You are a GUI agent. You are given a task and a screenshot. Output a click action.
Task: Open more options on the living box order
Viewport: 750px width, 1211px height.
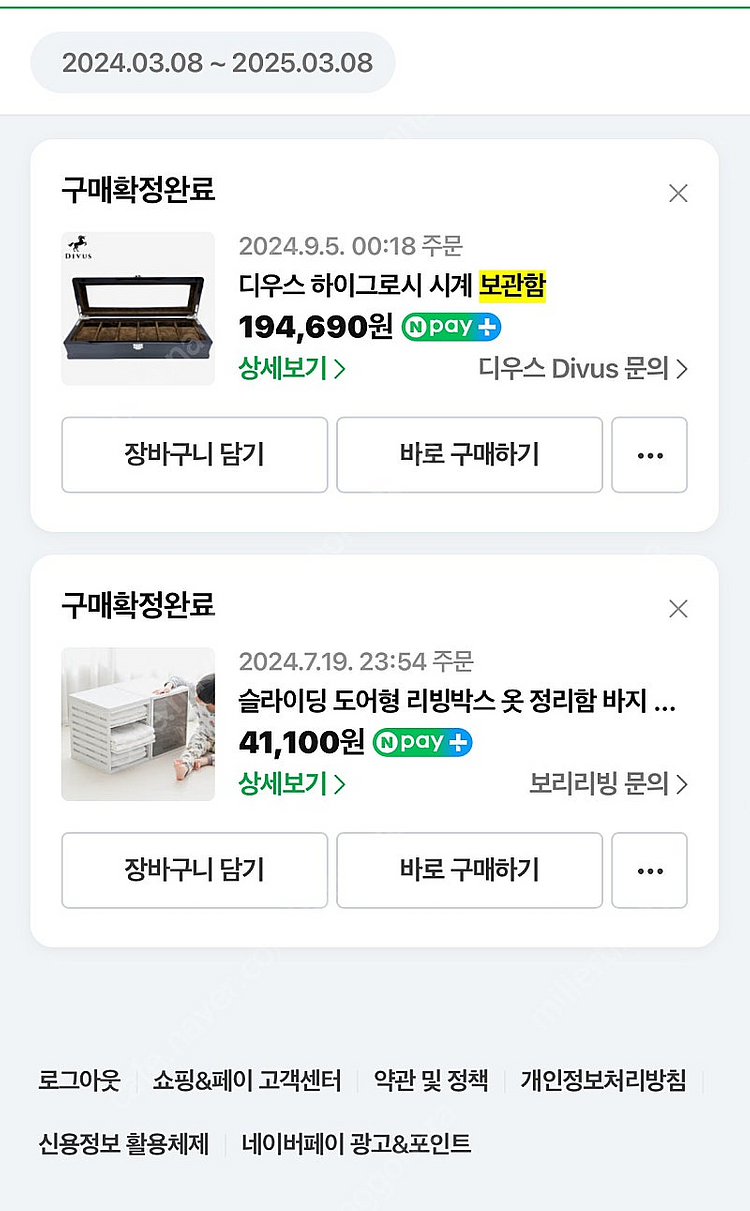[x=650, y=870]
